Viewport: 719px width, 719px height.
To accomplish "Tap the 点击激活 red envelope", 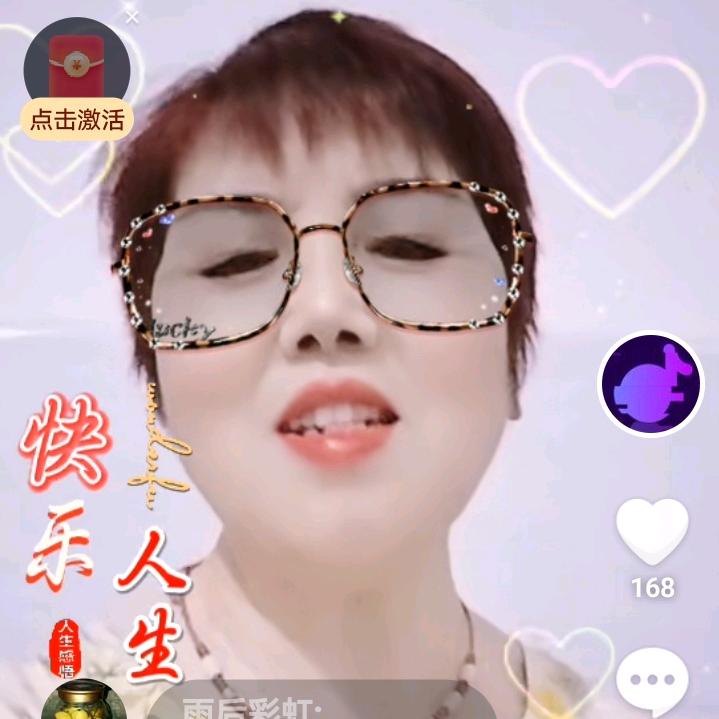I will tap(76, 78).
